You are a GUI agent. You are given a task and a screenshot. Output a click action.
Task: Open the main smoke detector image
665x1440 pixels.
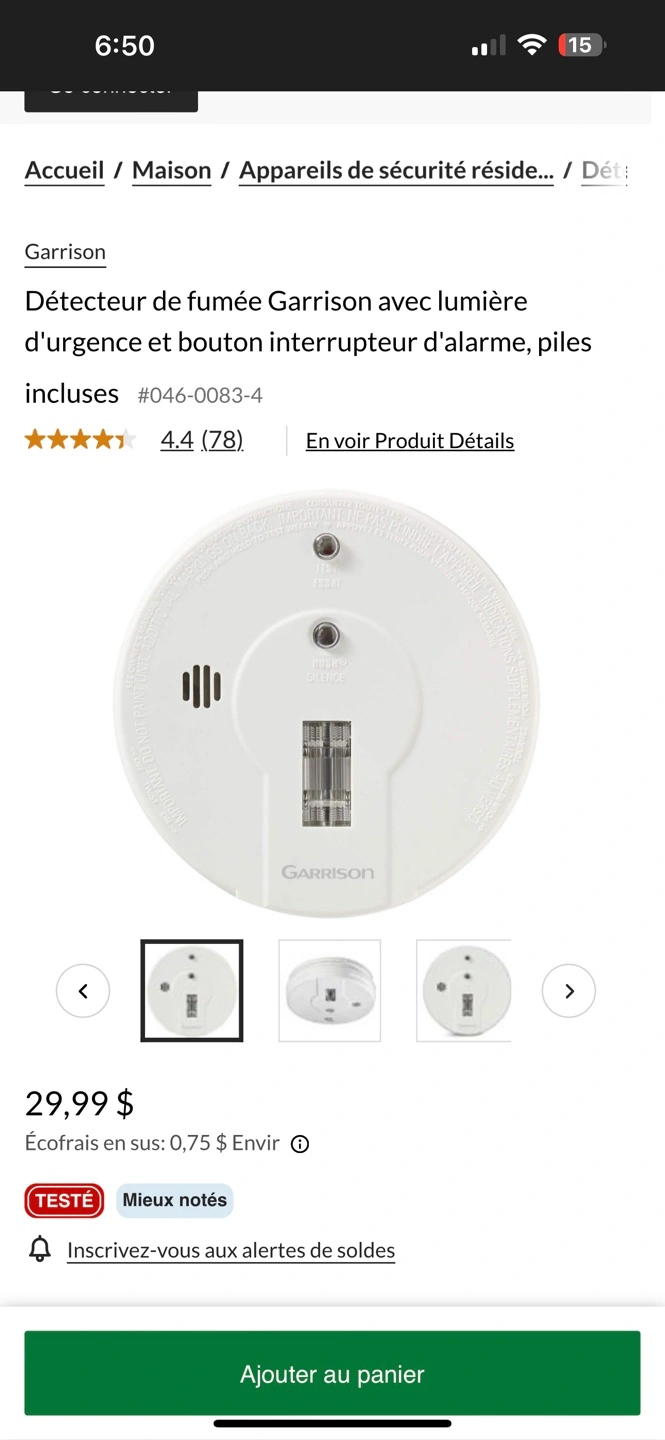point(327,703)
